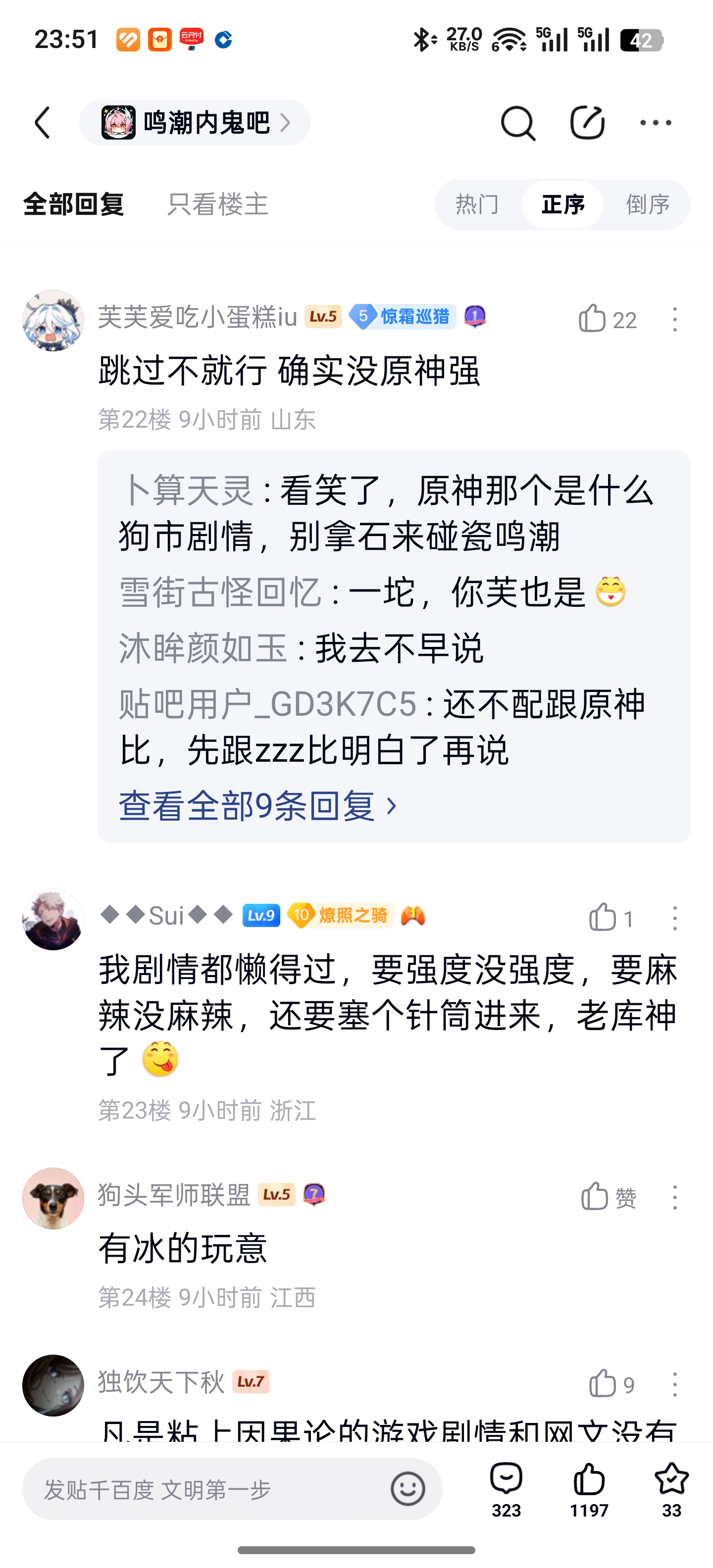Like the thread with 1197 thumbs up
Screen dimensions: 713x1568
pos(589,1489)
